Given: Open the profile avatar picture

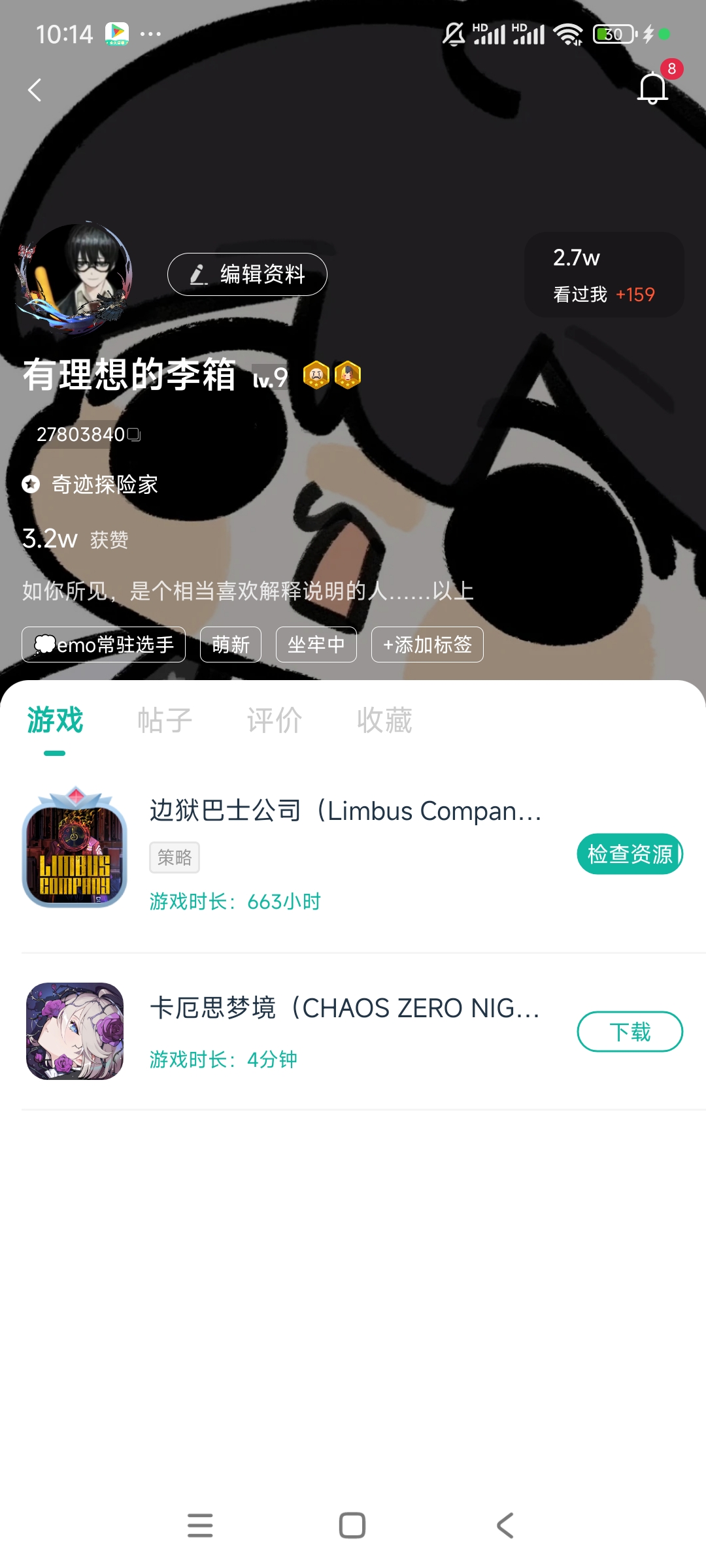Looking at the screenshot, I should 74,279.
